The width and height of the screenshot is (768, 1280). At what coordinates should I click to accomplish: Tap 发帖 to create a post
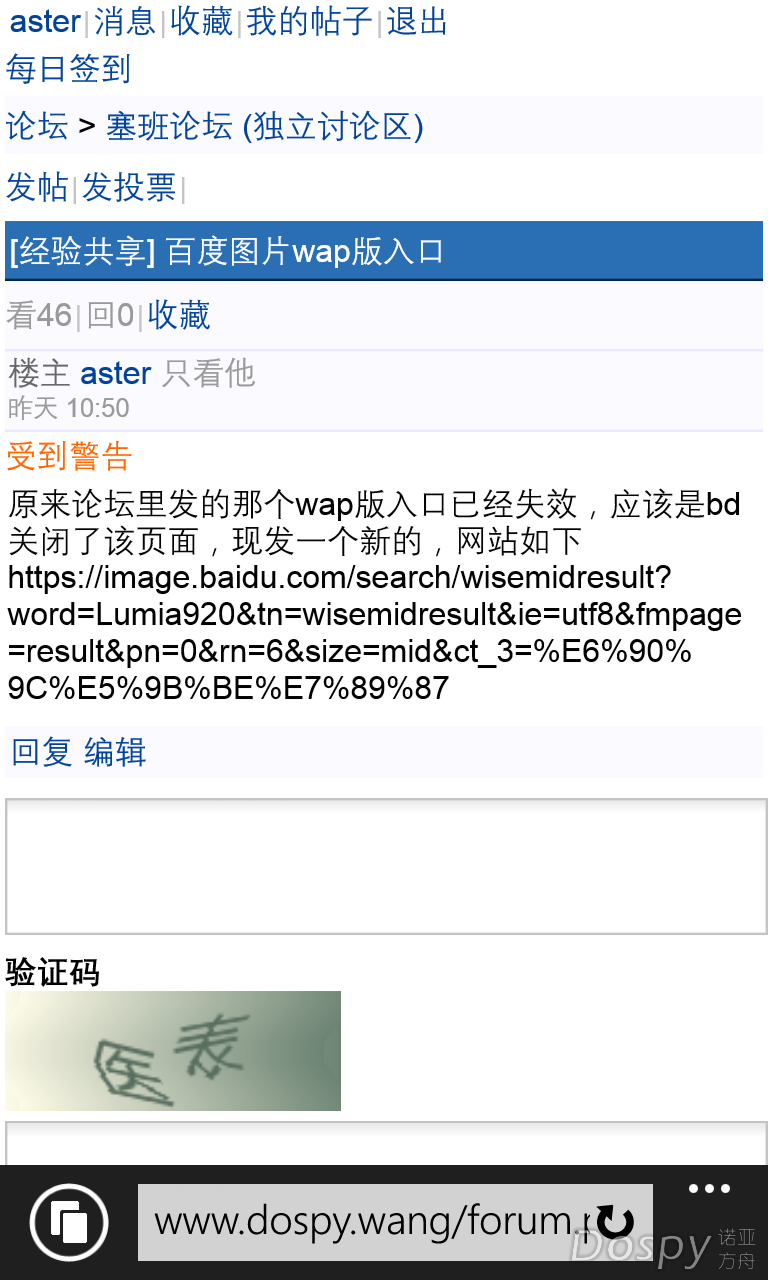click(37, 187)
